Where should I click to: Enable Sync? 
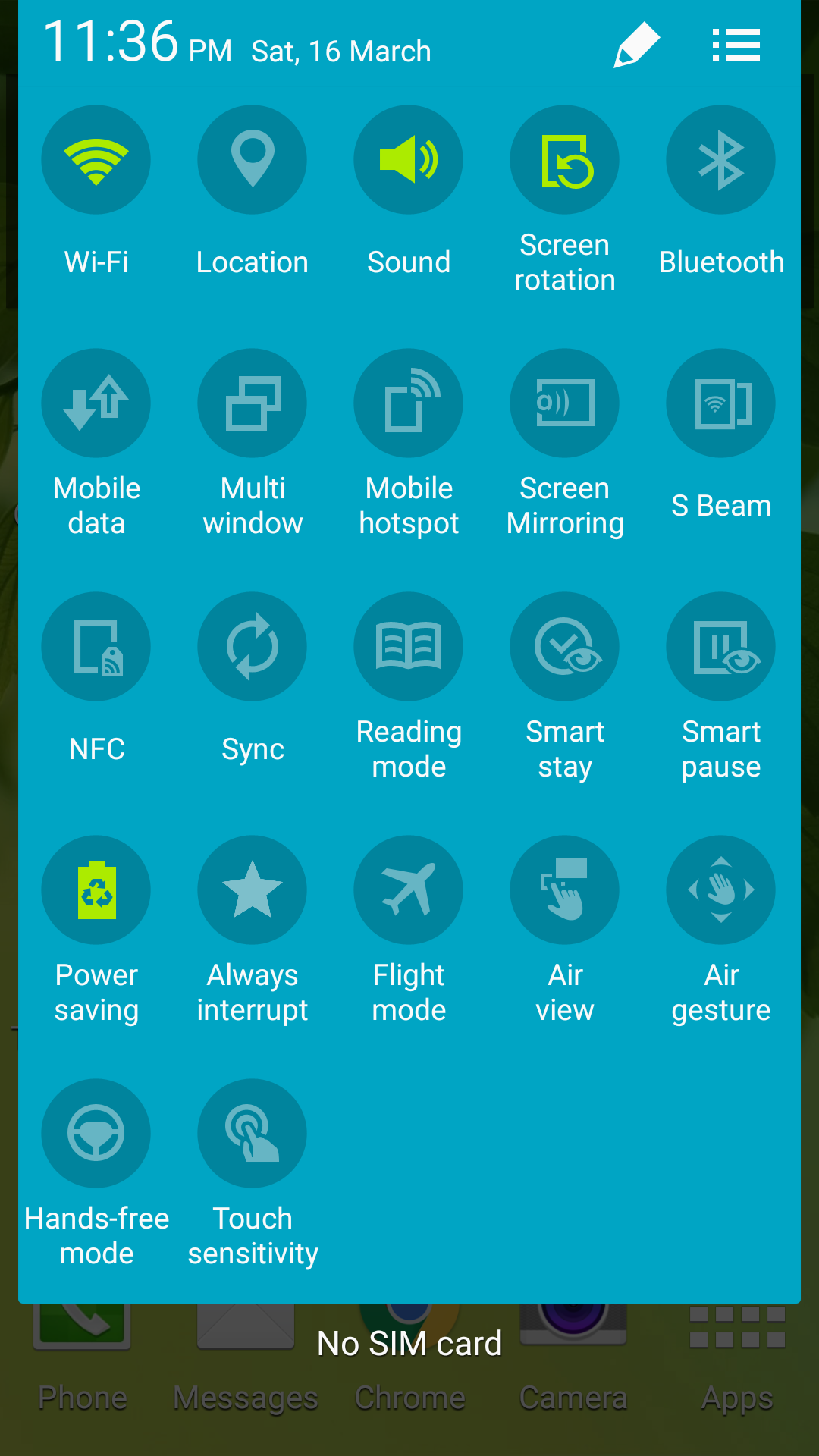(253, 647)
